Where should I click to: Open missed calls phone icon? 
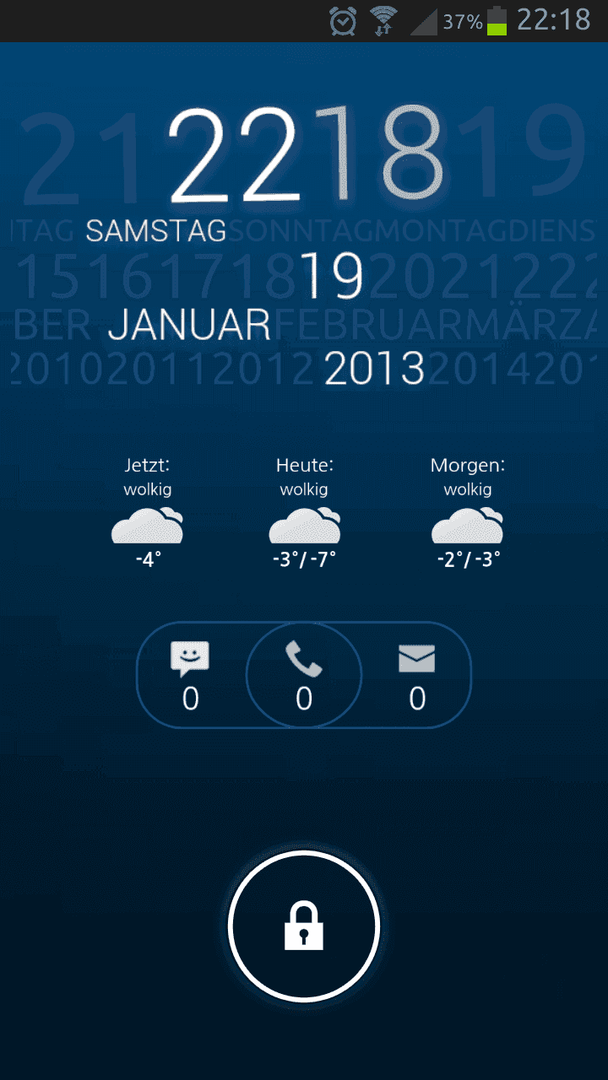click(304, 660)
